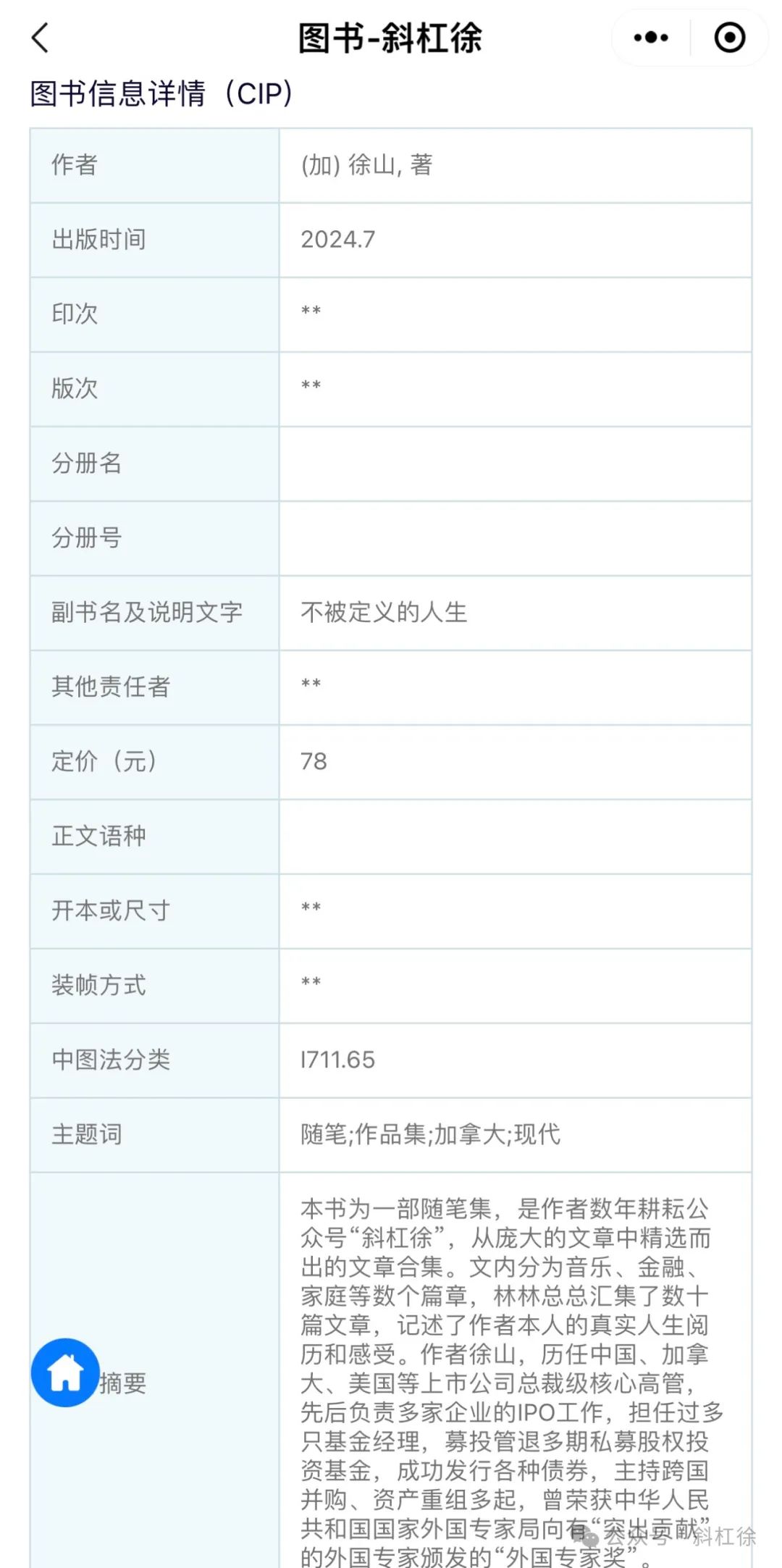The height and width of the screenshot is (1568, 782).
Task: Close the mini program with the circle button
Action: [729, 38]
